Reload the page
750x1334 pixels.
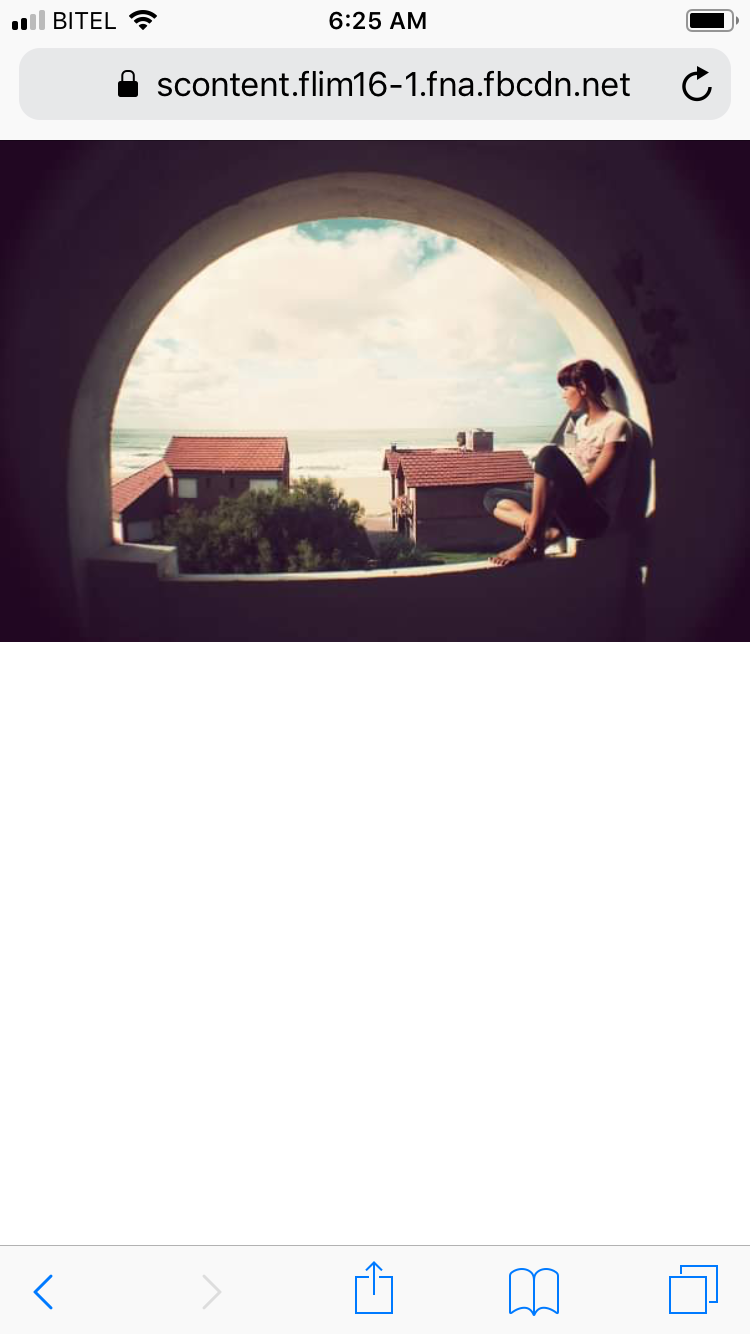(697, 85)
